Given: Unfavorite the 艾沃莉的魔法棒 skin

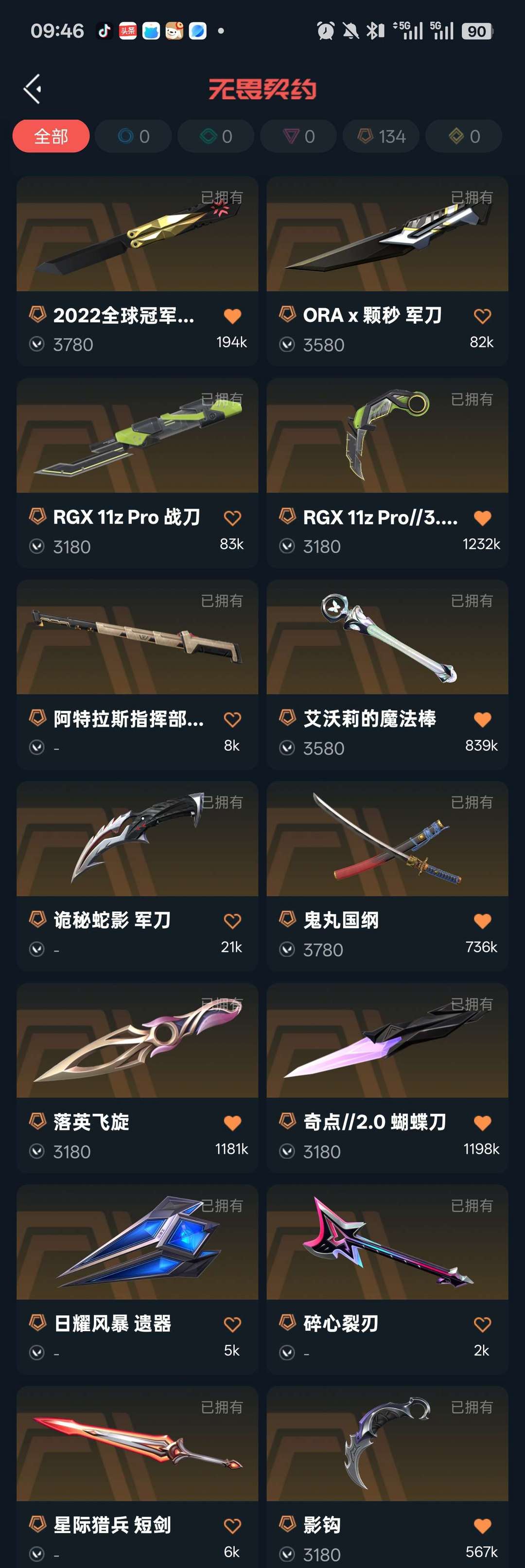Looking at the screenshot, I should tap(482, 719).
